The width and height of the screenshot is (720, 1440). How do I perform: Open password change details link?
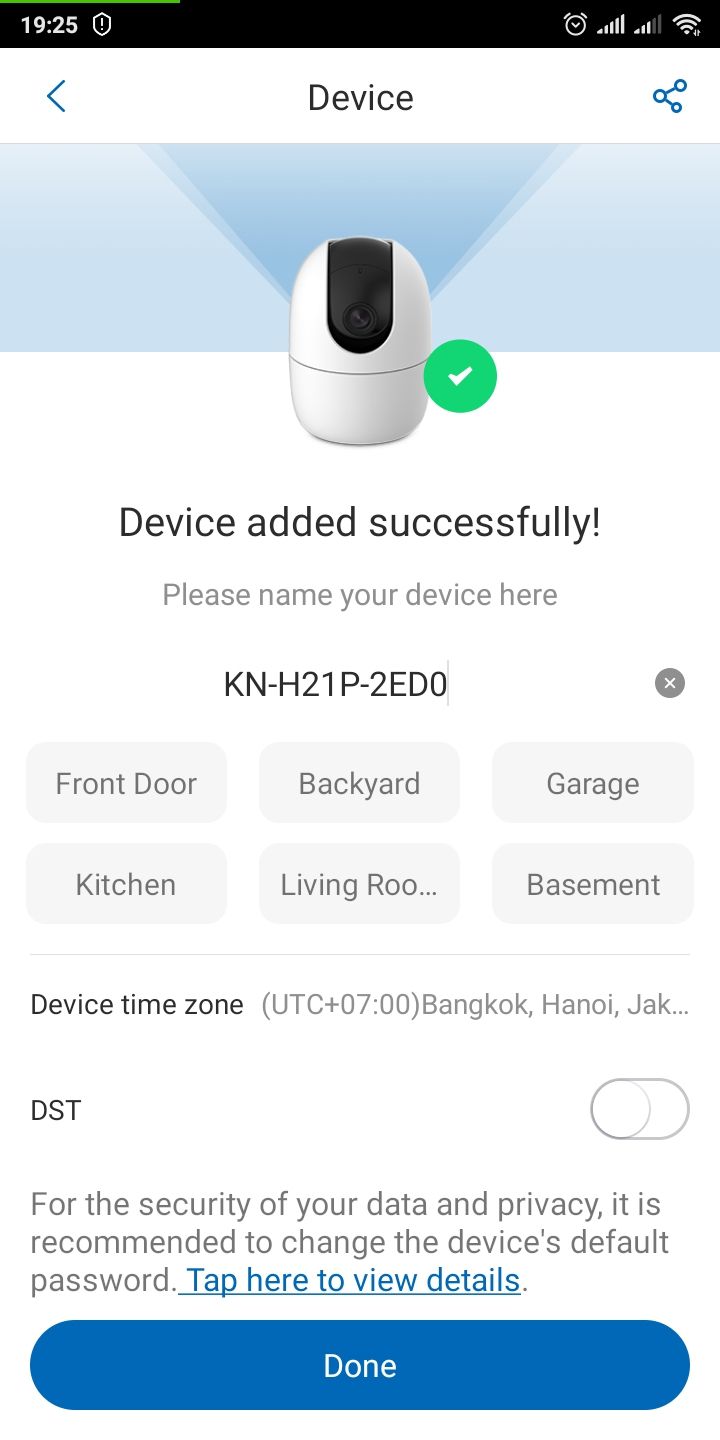349,1280
